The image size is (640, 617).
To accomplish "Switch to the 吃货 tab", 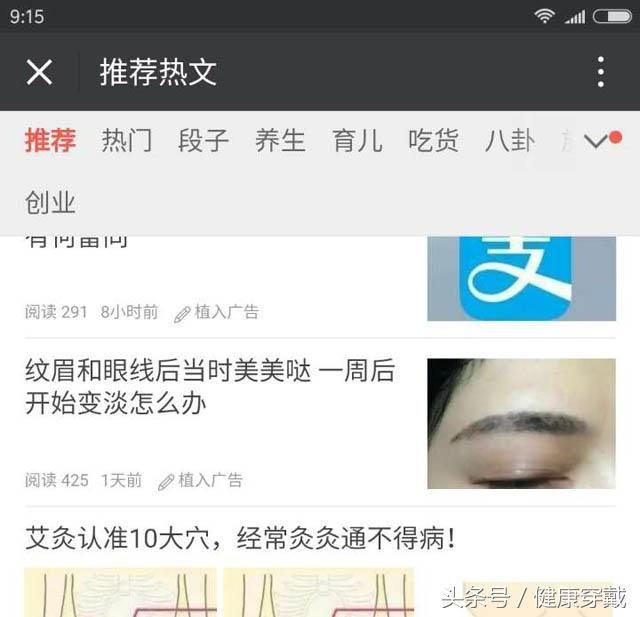I will coord(433,141).
